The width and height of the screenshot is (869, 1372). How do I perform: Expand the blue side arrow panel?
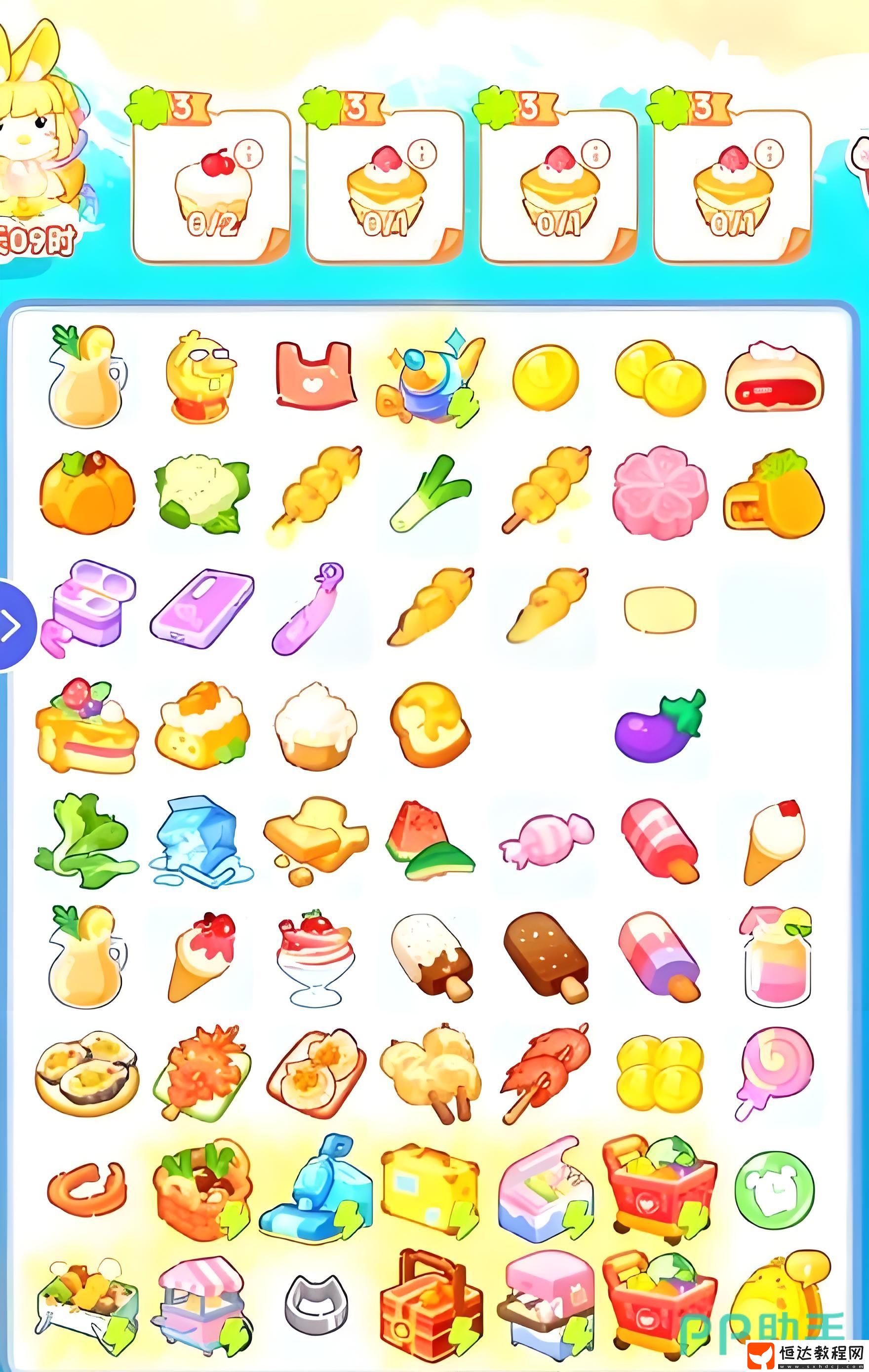coord(14,626)
